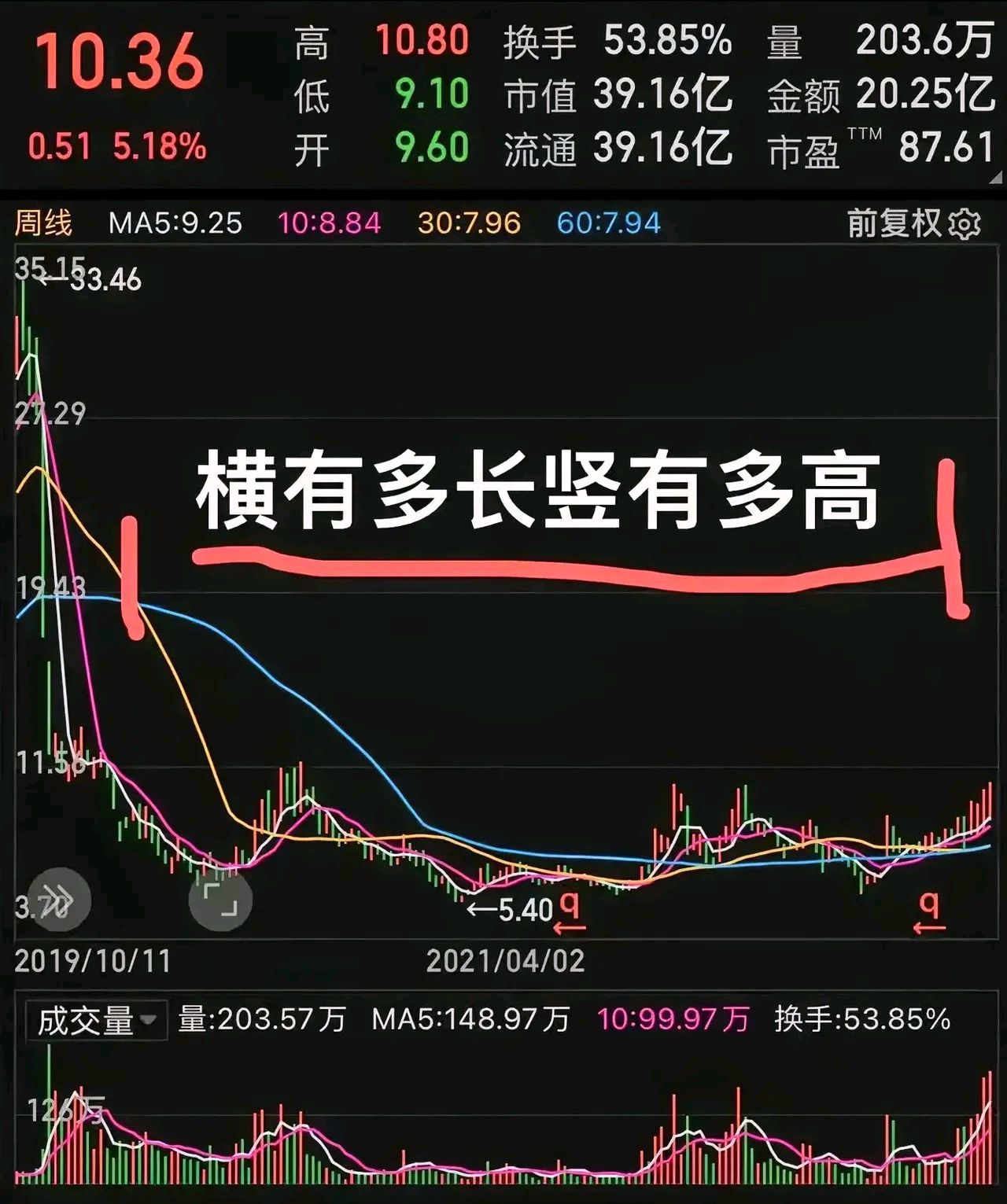
Task: Select the pink MA10:8.84 legend entry
Action: (328, 223)
